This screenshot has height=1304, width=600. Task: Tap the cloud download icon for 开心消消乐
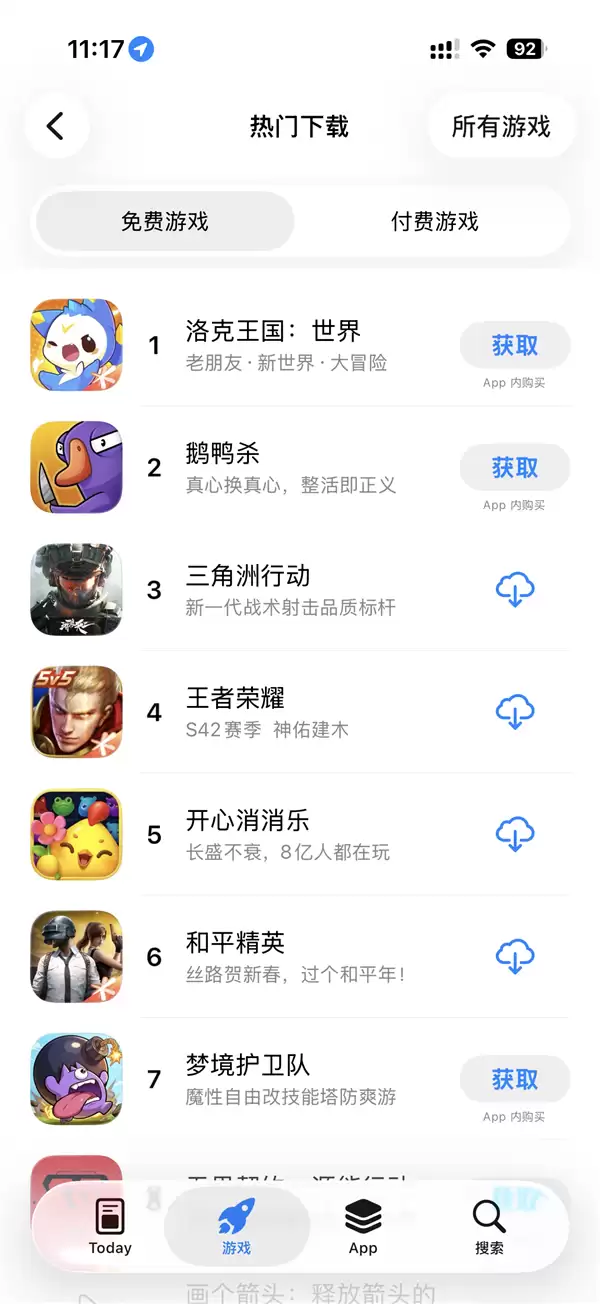point(515,834)
